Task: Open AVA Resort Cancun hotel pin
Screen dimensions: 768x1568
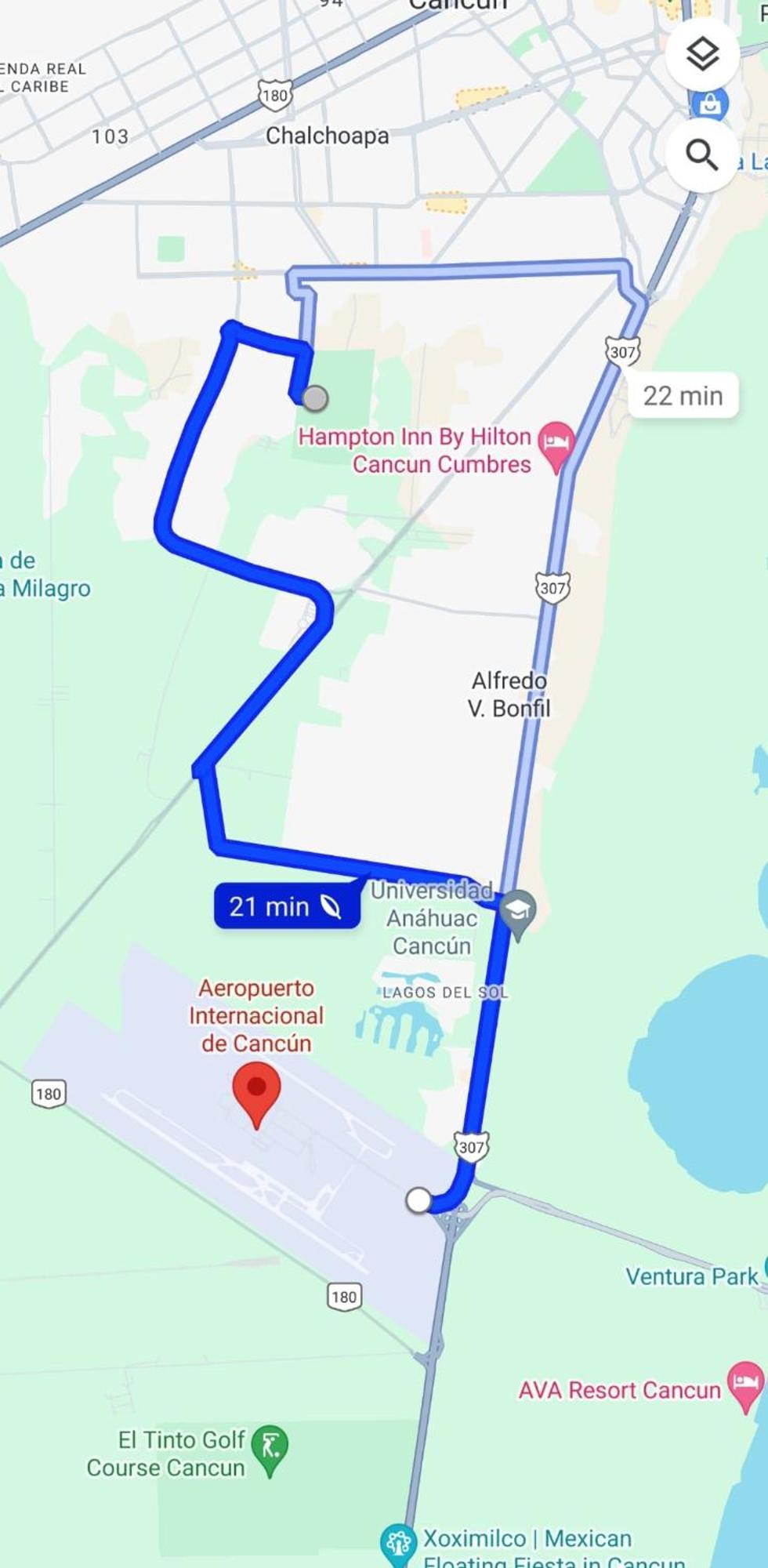Action: (x=744, y=1385)
